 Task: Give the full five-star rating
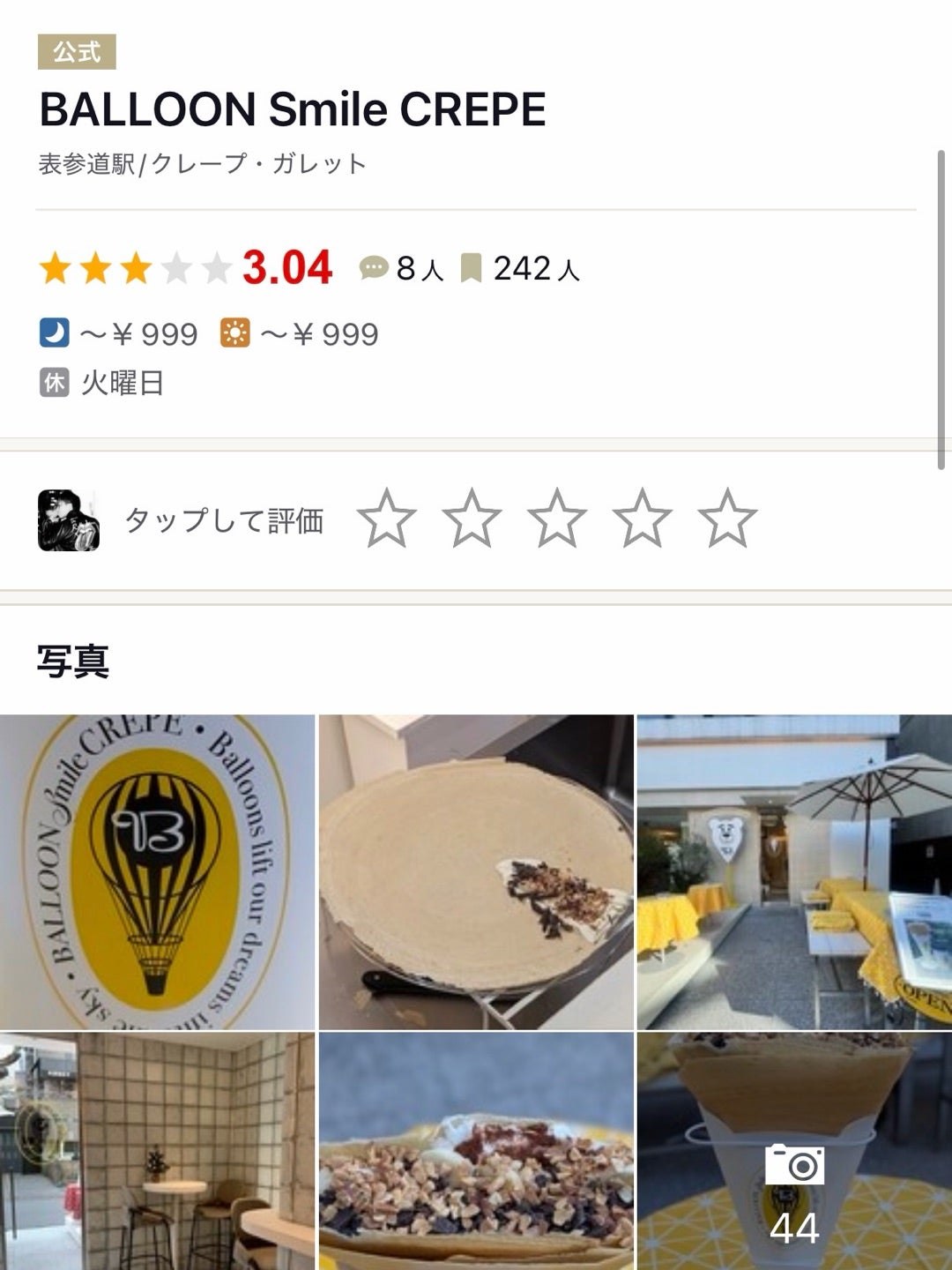tap(727, 519)
